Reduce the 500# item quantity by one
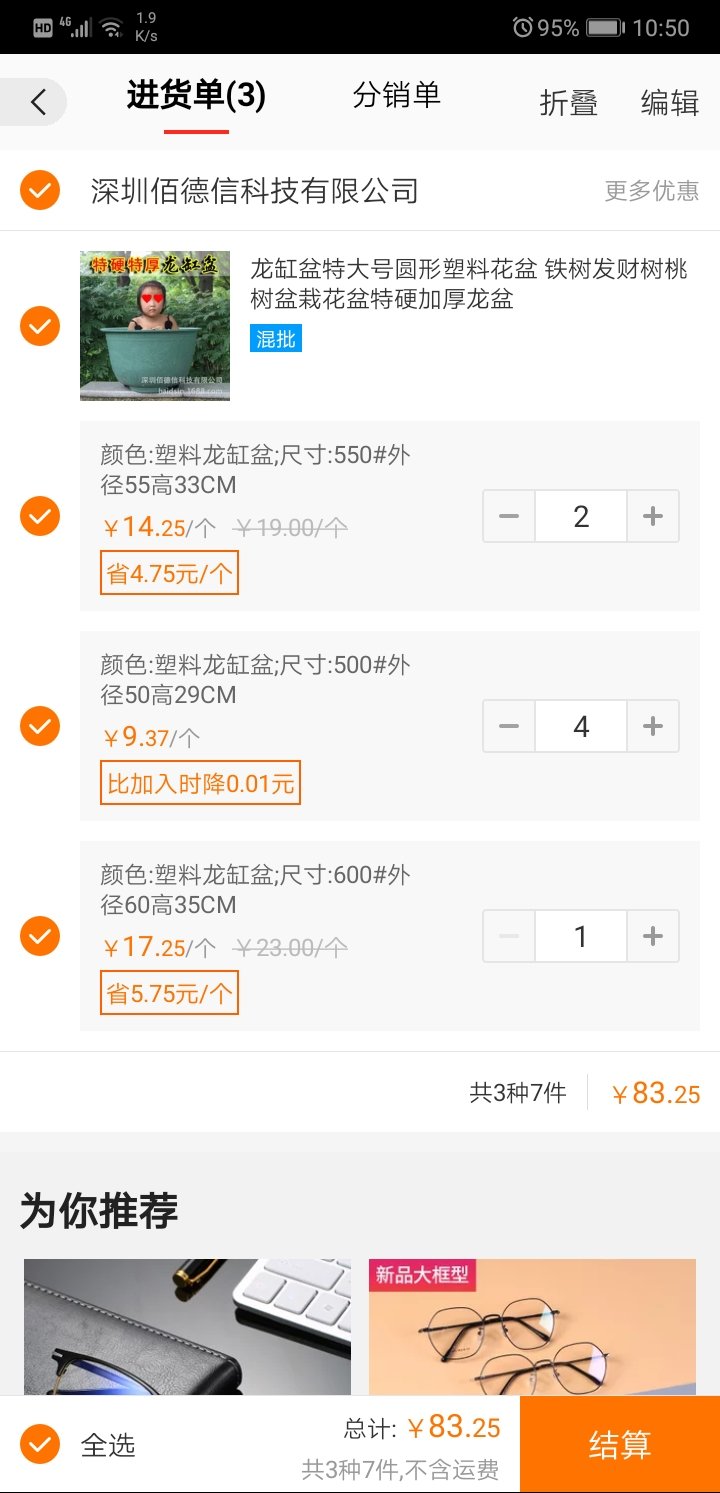720x1493 pixels. pos(509,726)
